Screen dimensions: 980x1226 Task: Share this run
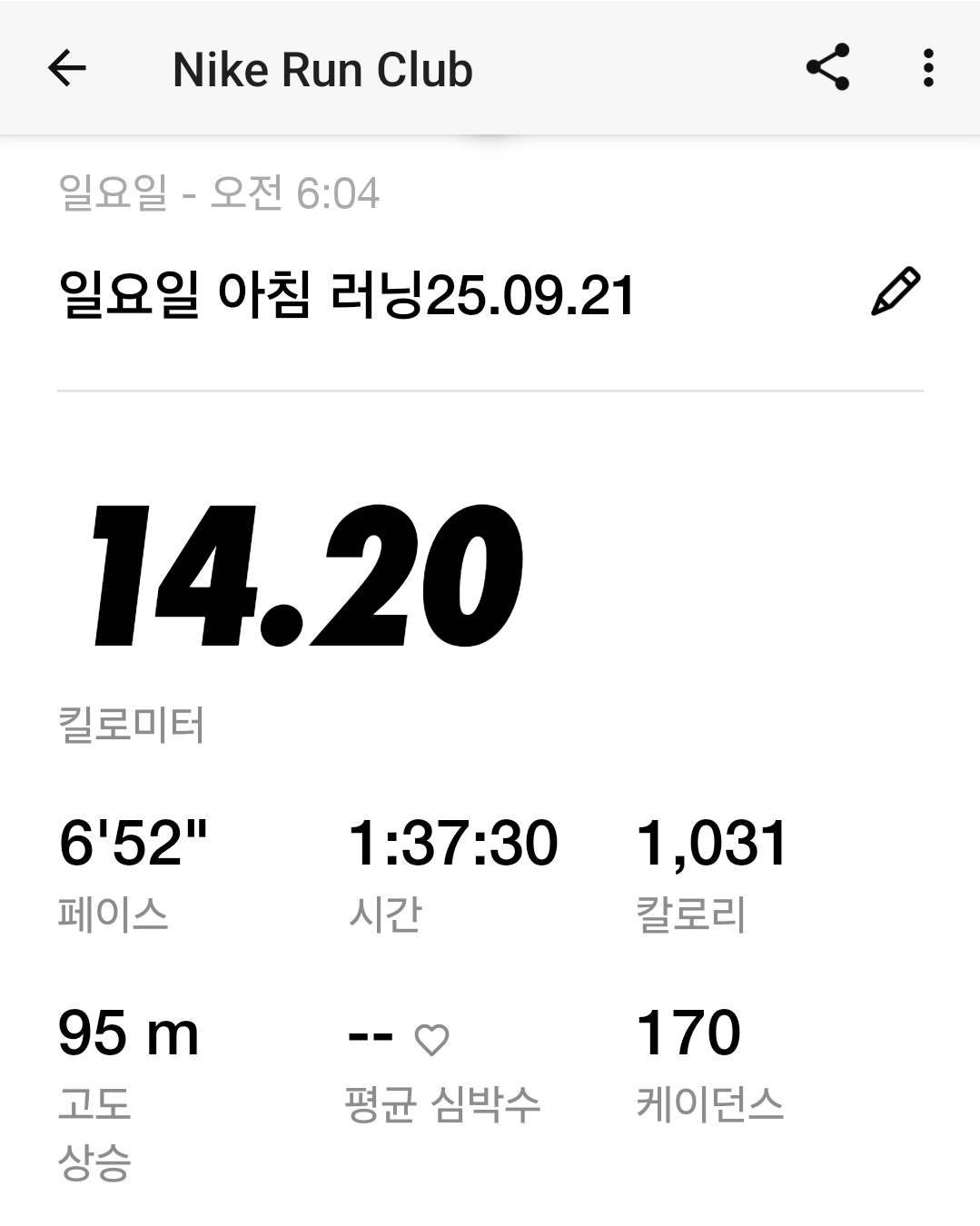tap(827, 68)
